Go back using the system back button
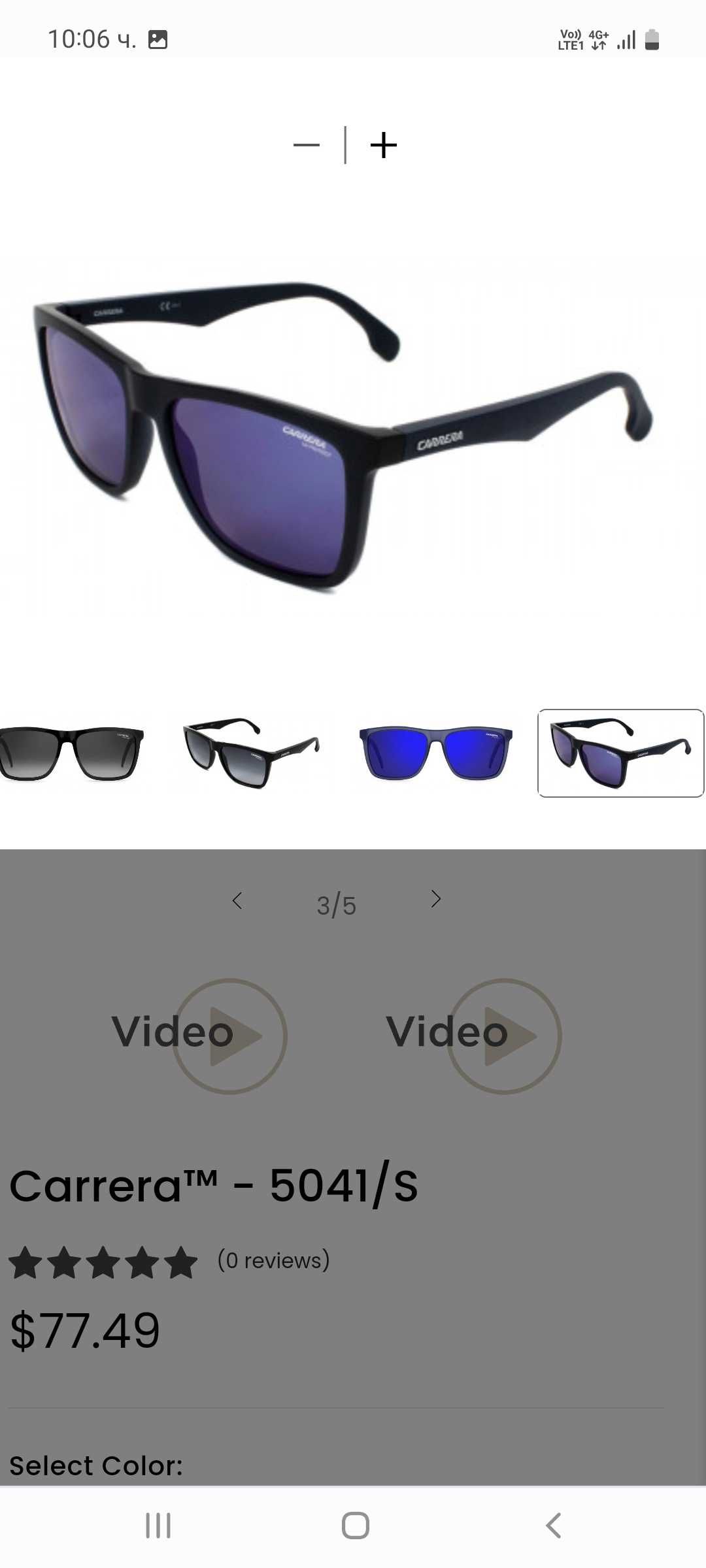This screenshot has width=706, height=1568. 553,1526
